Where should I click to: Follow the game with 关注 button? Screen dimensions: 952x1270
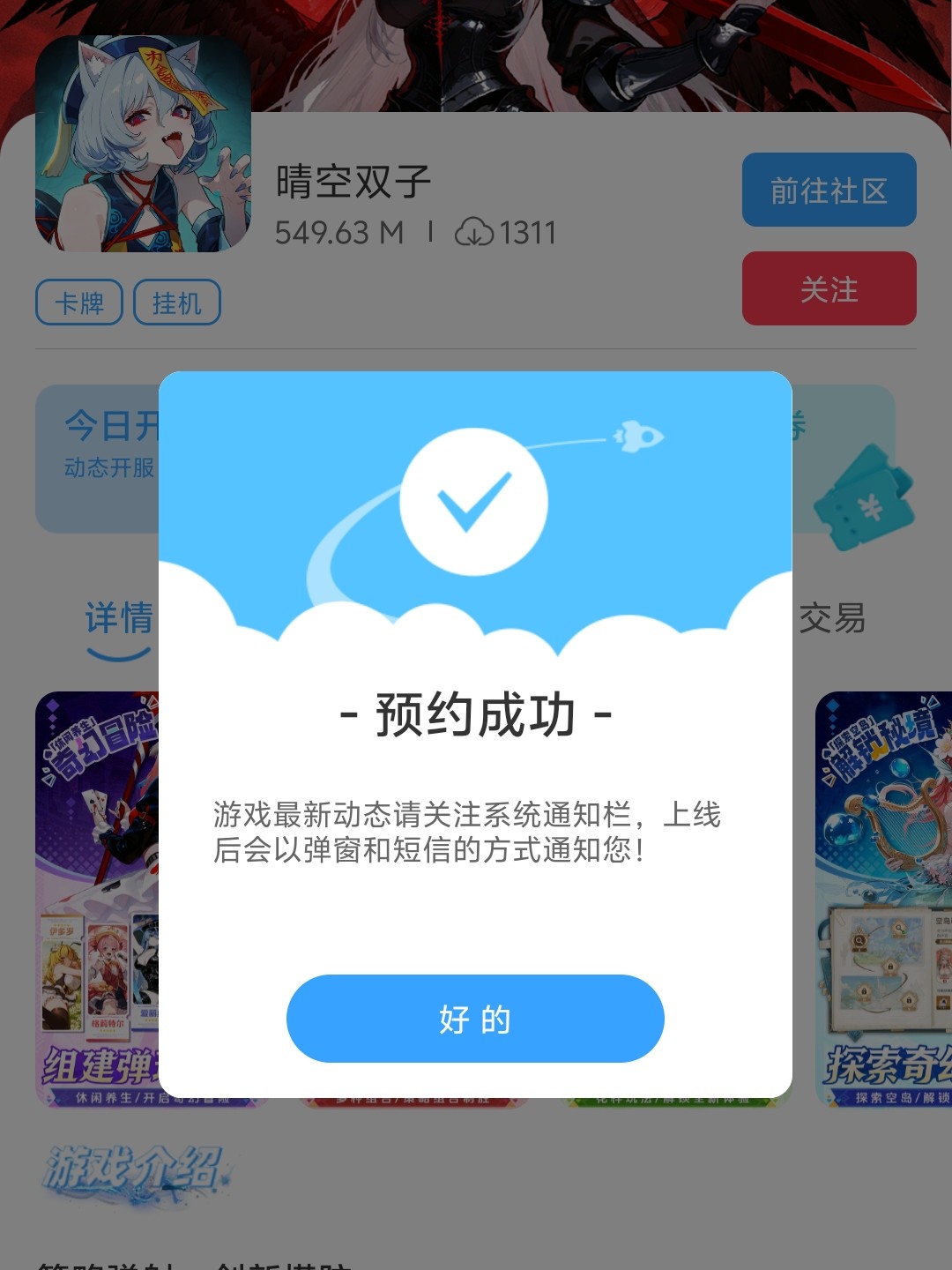tap(829, 288)
